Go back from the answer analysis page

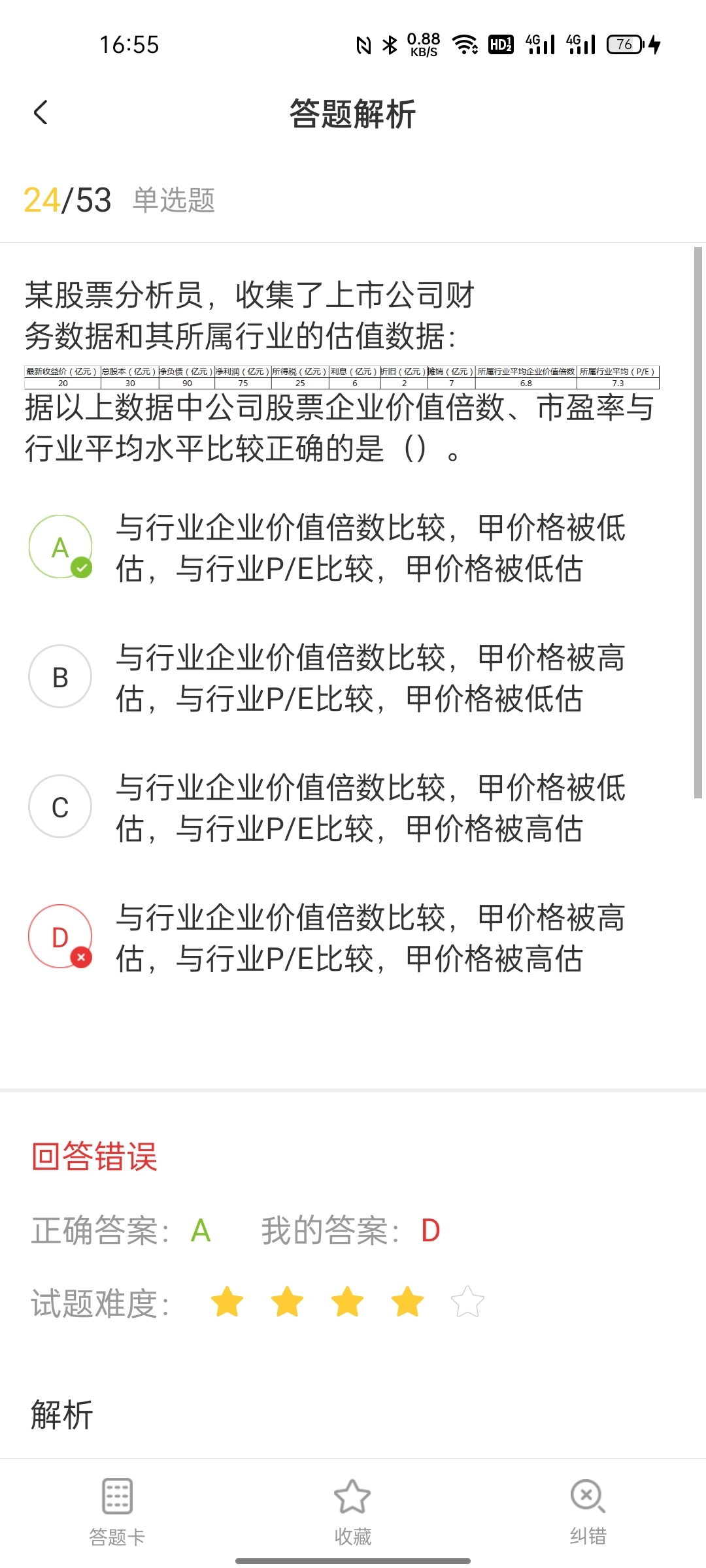point(41,112)
